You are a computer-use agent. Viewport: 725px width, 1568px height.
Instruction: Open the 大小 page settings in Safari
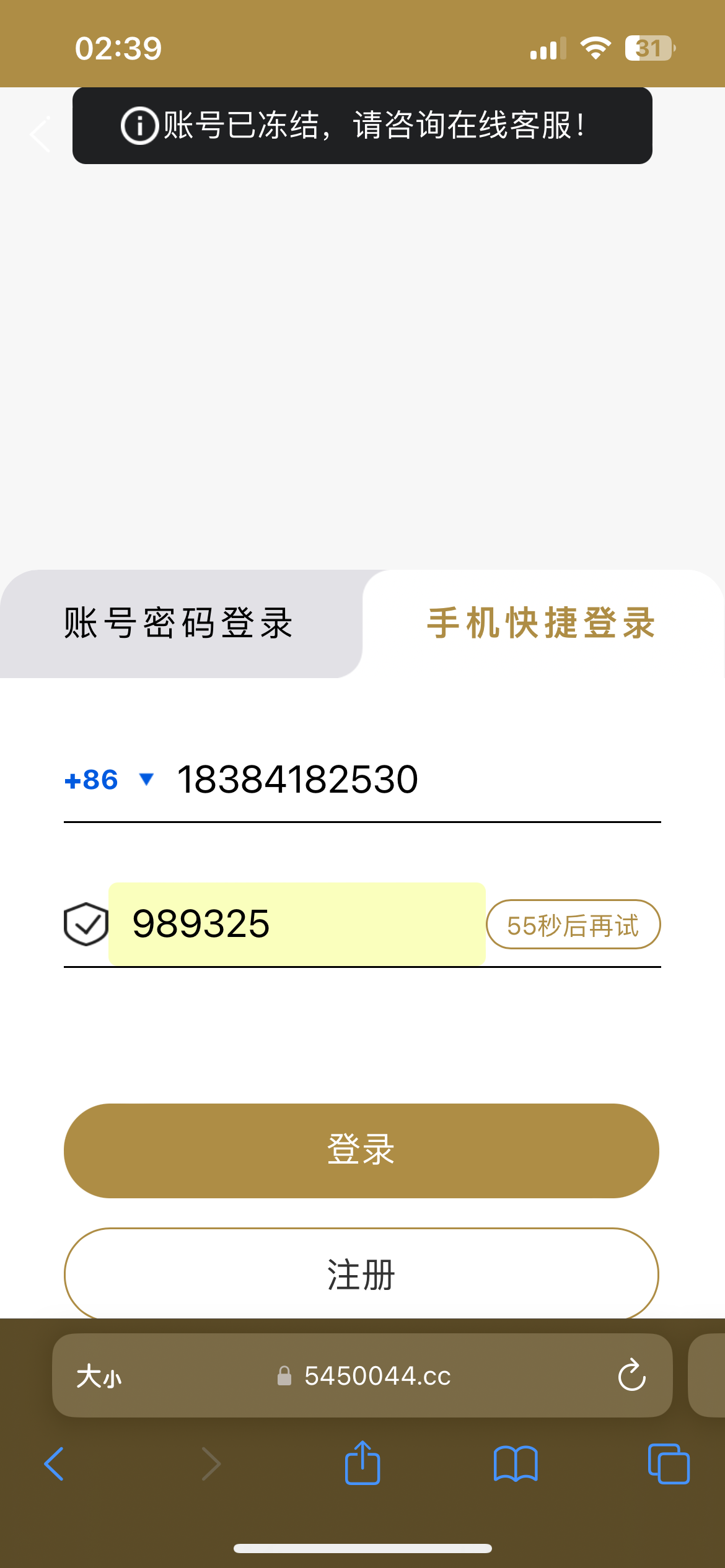tap(99, 1376)
